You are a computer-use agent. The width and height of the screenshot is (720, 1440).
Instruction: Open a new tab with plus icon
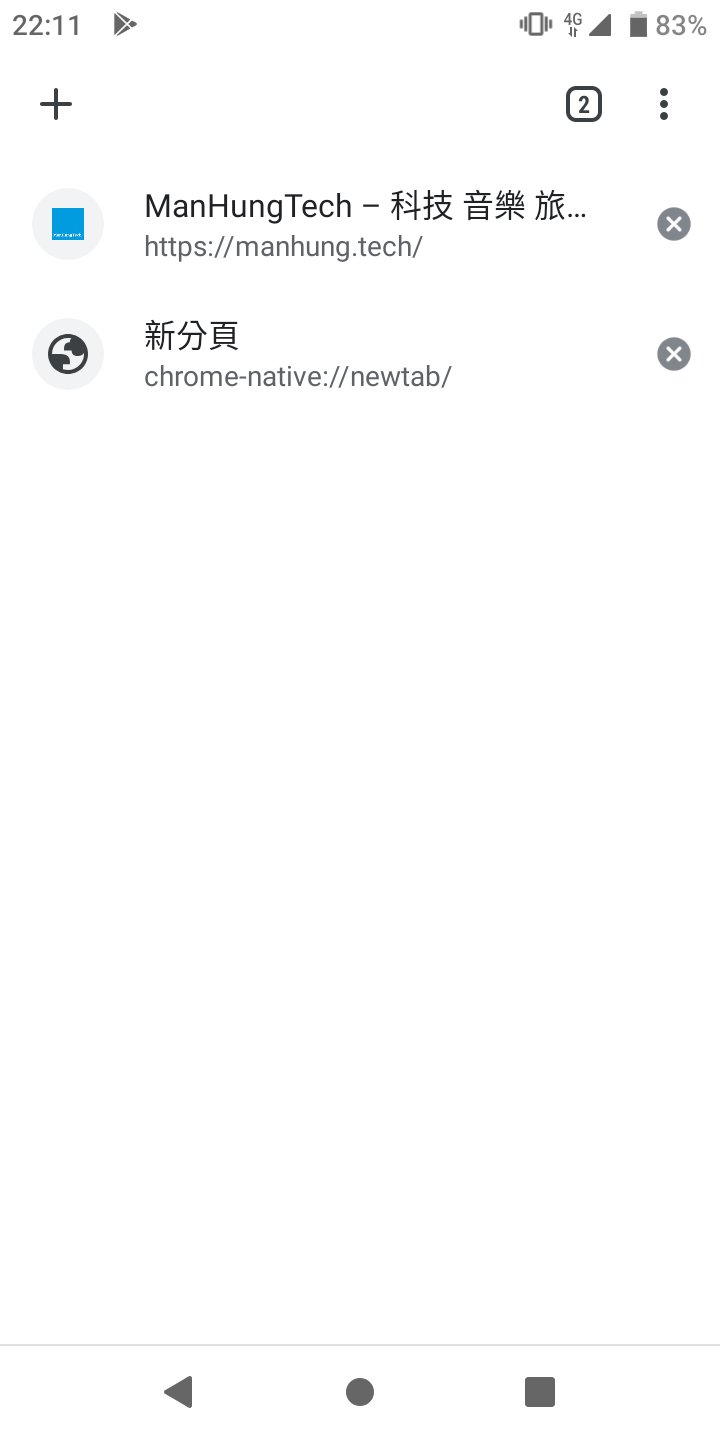pos(56,104)
